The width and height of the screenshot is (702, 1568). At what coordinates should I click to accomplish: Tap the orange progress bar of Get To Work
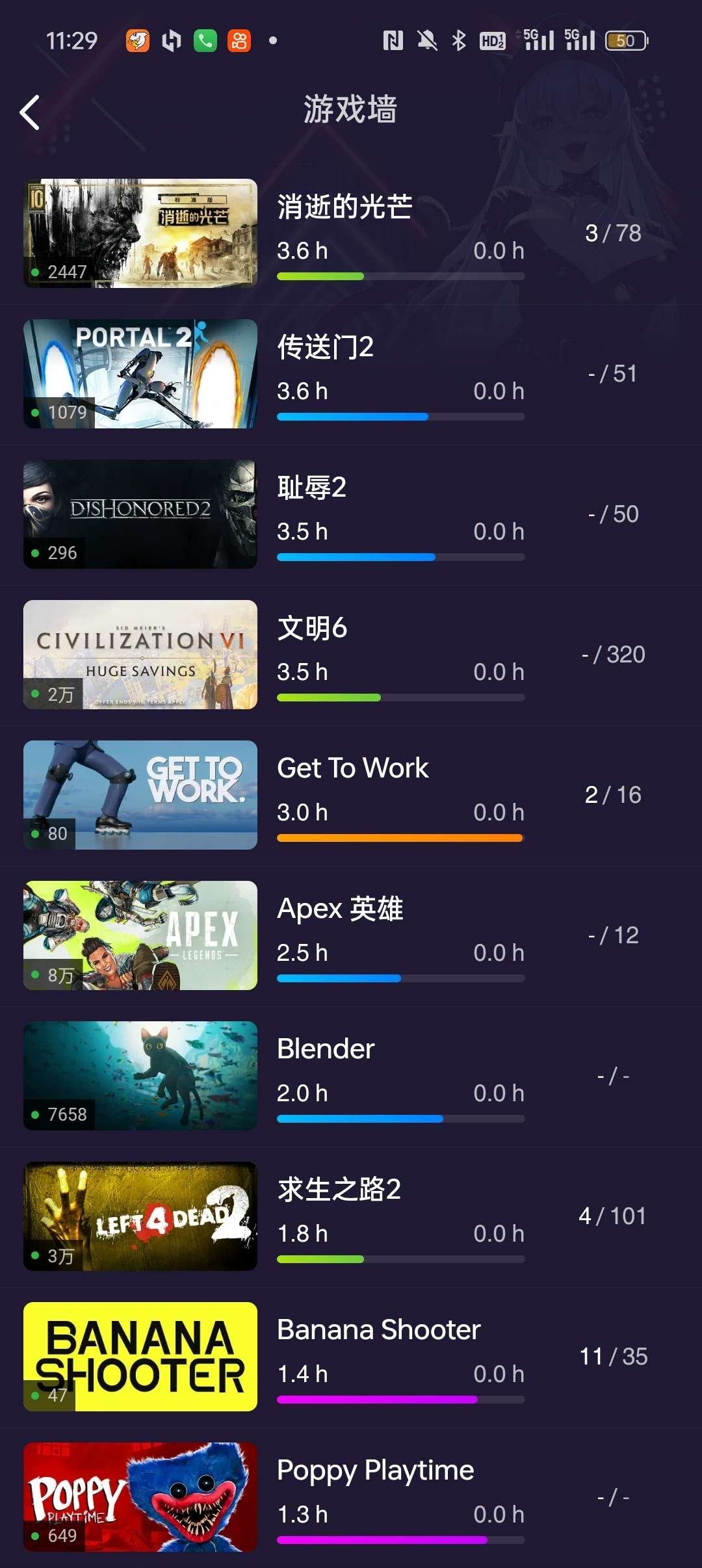pyautogui.click(x=400, y=837)
